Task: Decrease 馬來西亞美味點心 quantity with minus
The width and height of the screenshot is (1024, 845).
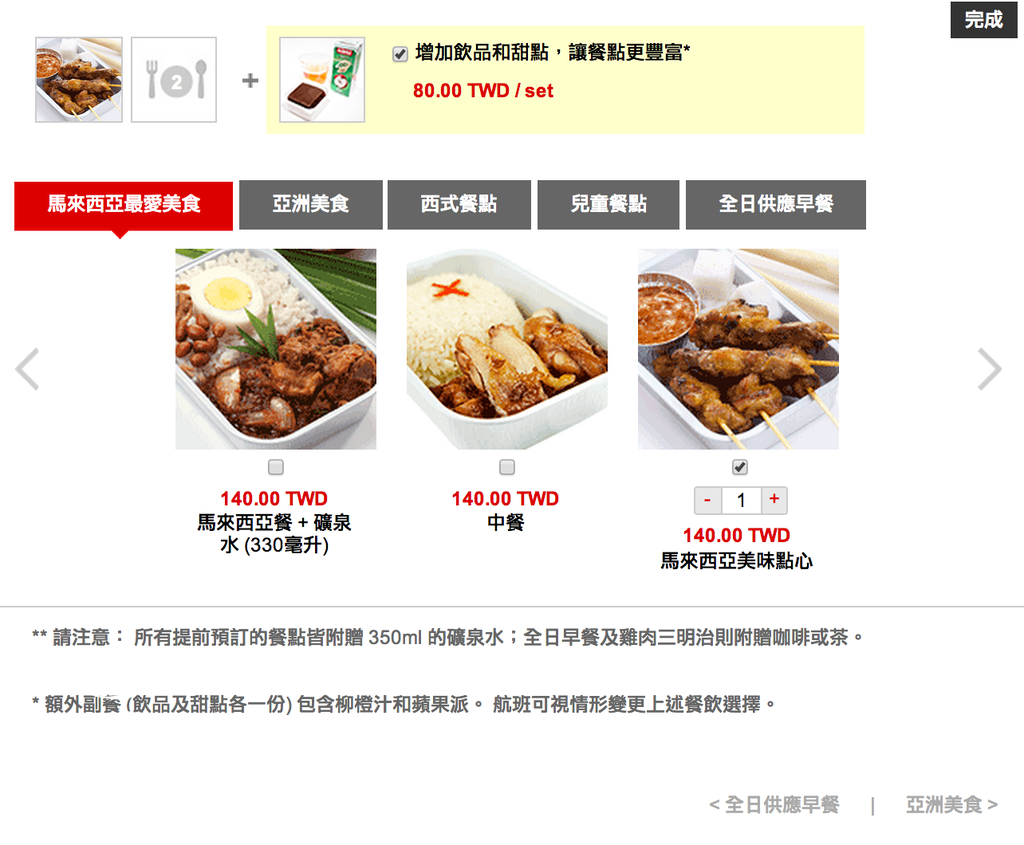Action: tap(708, 500)
